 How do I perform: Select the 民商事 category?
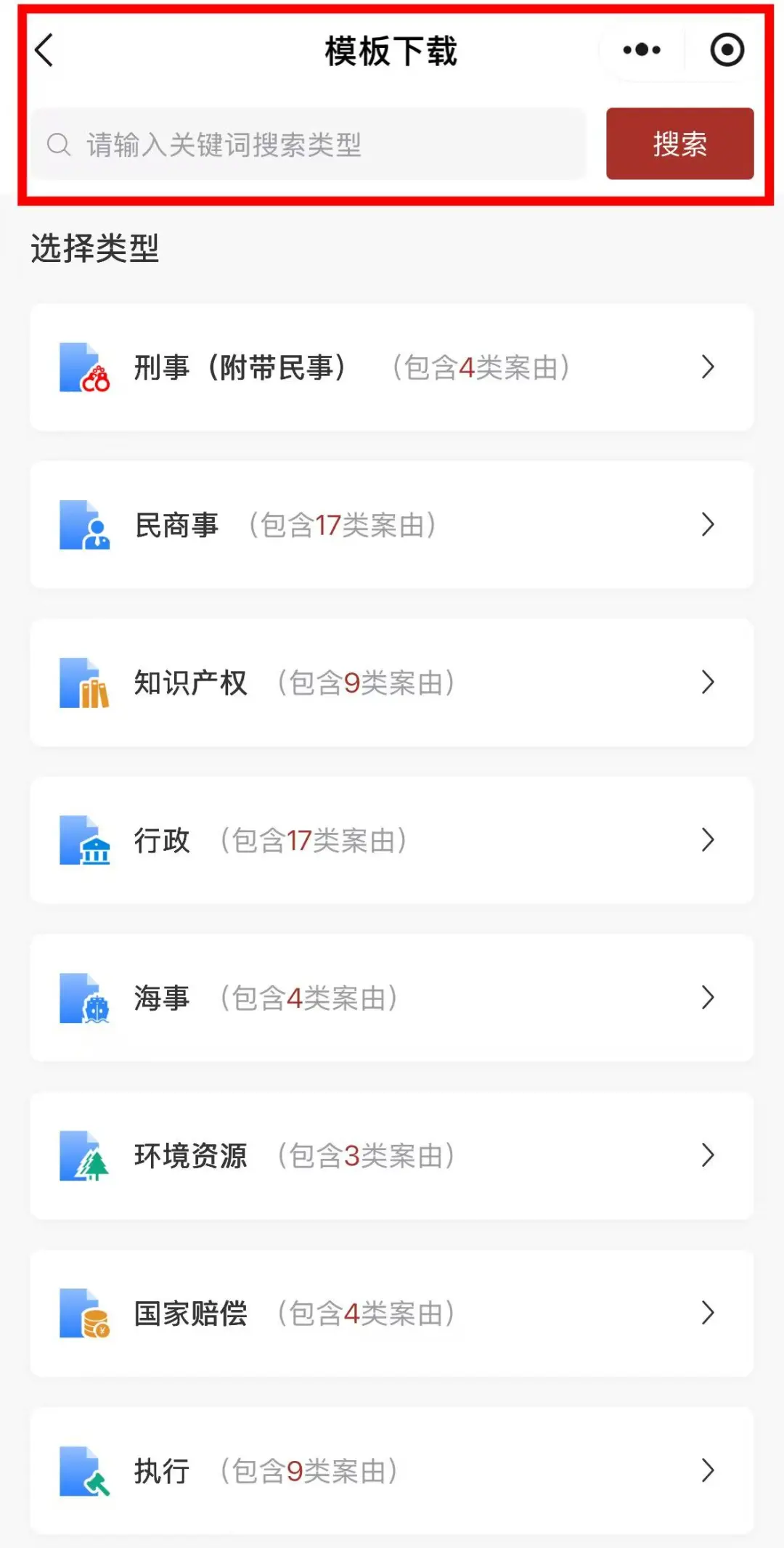point(391,525)
